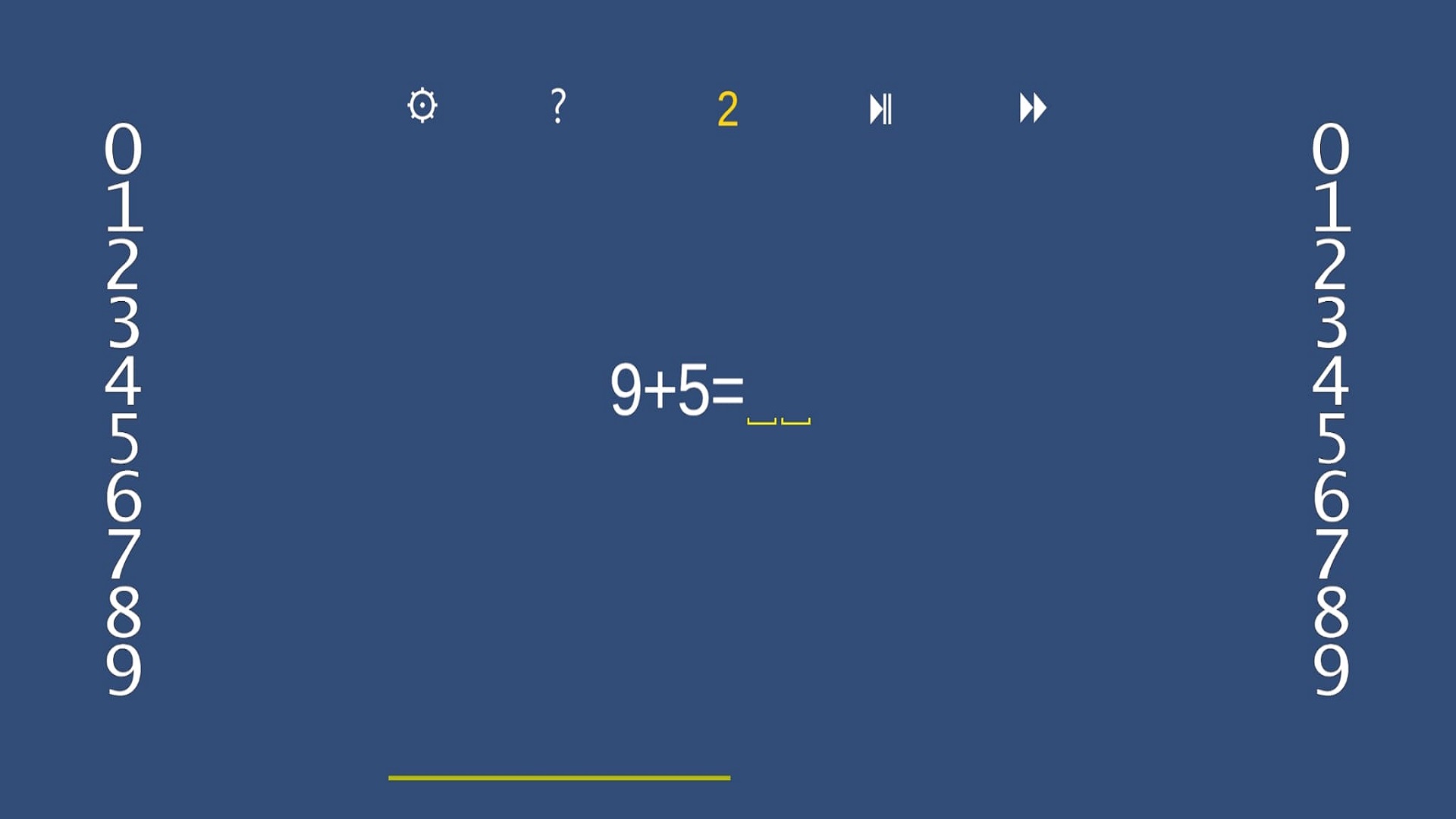Skip to the next problem
The image size is (1456, 819).
880,108
